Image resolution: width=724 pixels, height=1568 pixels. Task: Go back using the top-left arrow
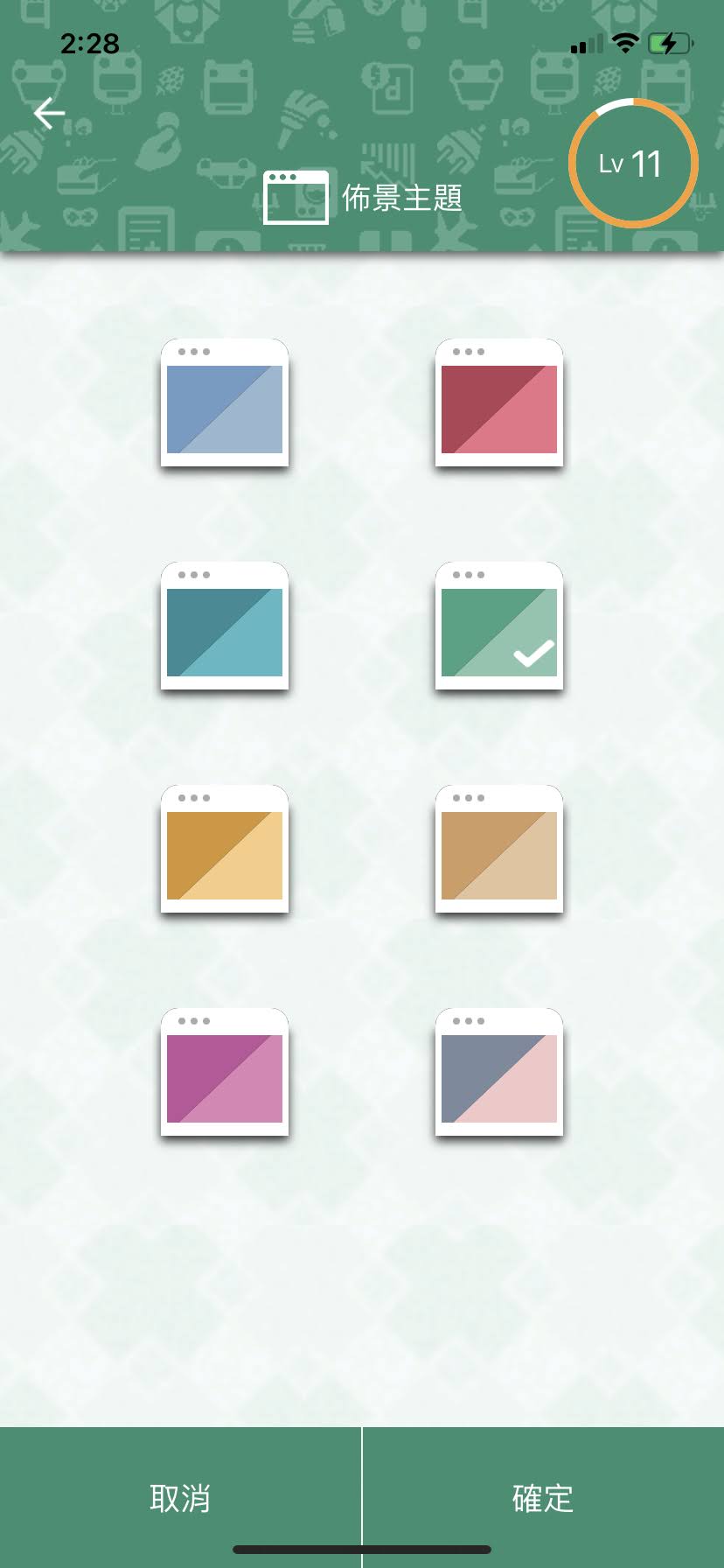click(49, 114)
